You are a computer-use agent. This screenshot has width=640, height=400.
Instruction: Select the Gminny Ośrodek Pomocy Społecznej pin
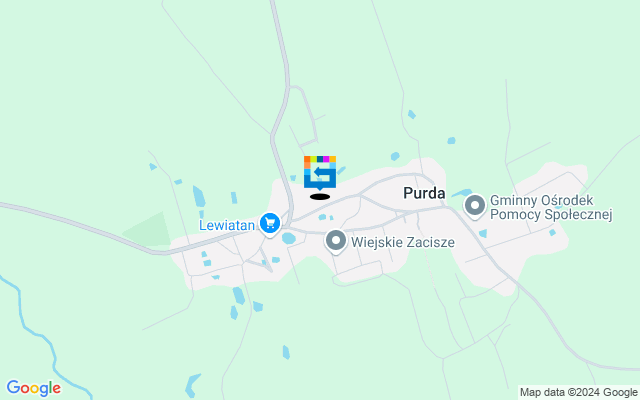pos(475,206)
